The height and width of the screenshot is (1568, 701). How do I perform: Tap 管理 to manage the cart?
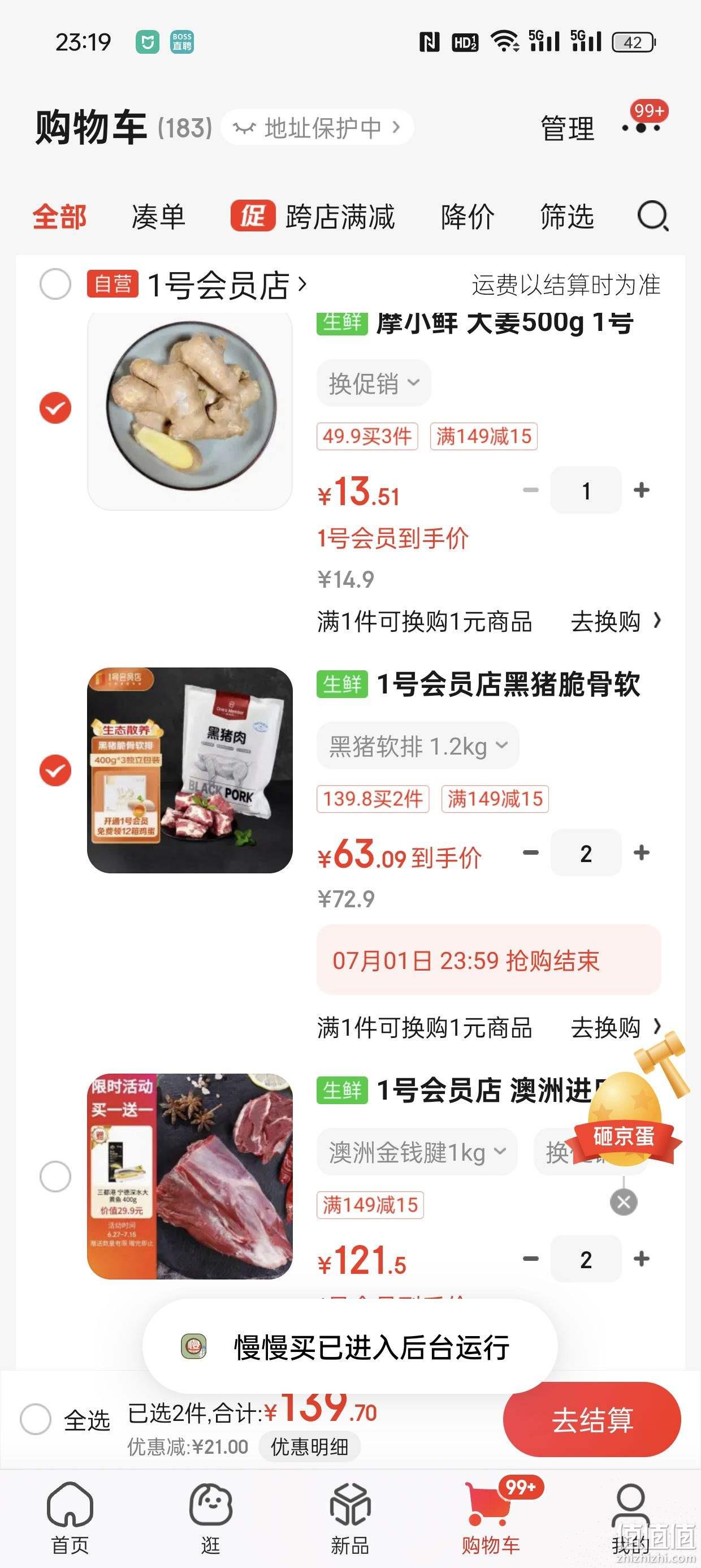[567, 128]
